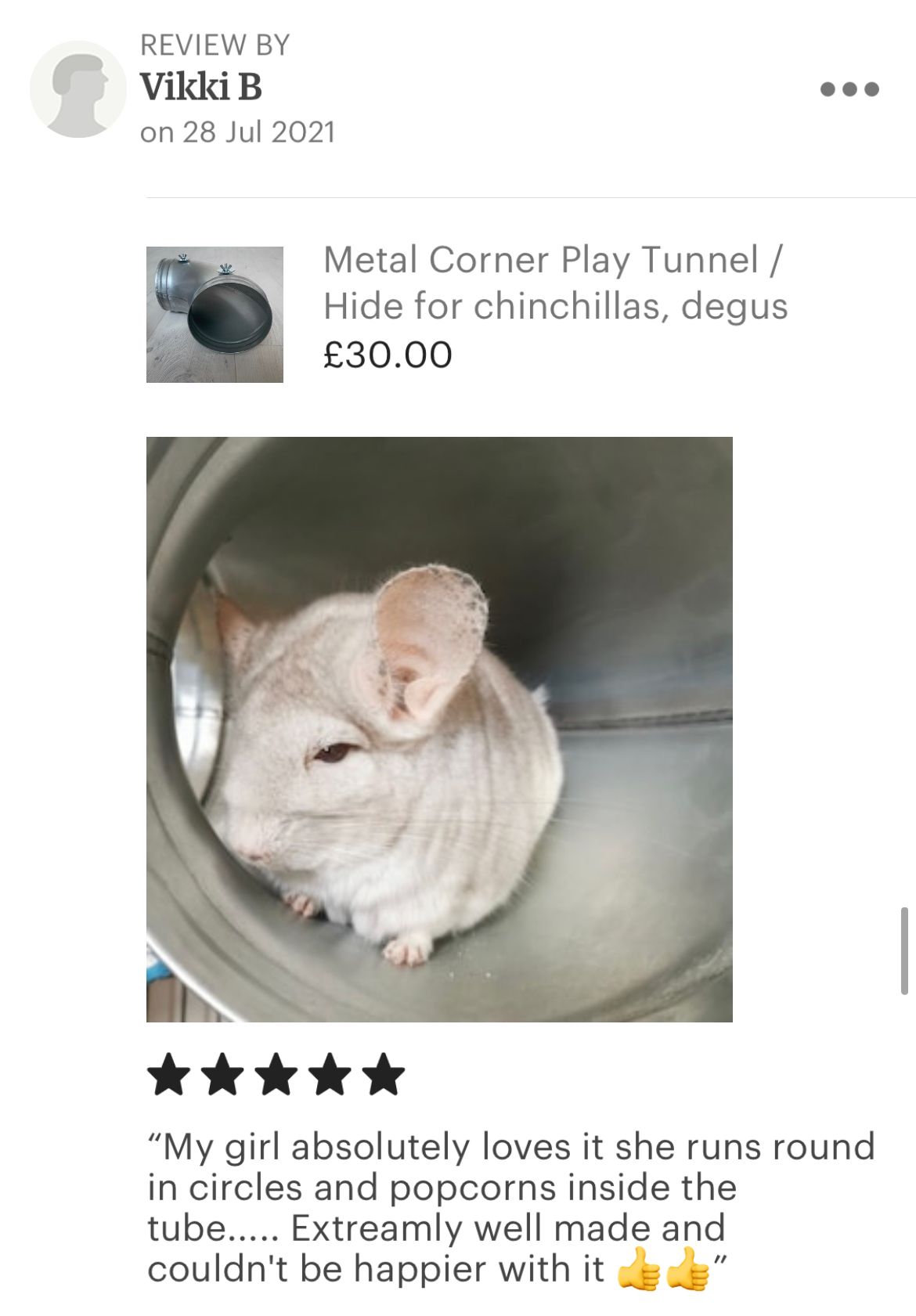Image resolution: width=916 pixels, height=1316 pixels.
Task: Enlarge the chinchilla review photo
Action: click(x=439, y=729)
